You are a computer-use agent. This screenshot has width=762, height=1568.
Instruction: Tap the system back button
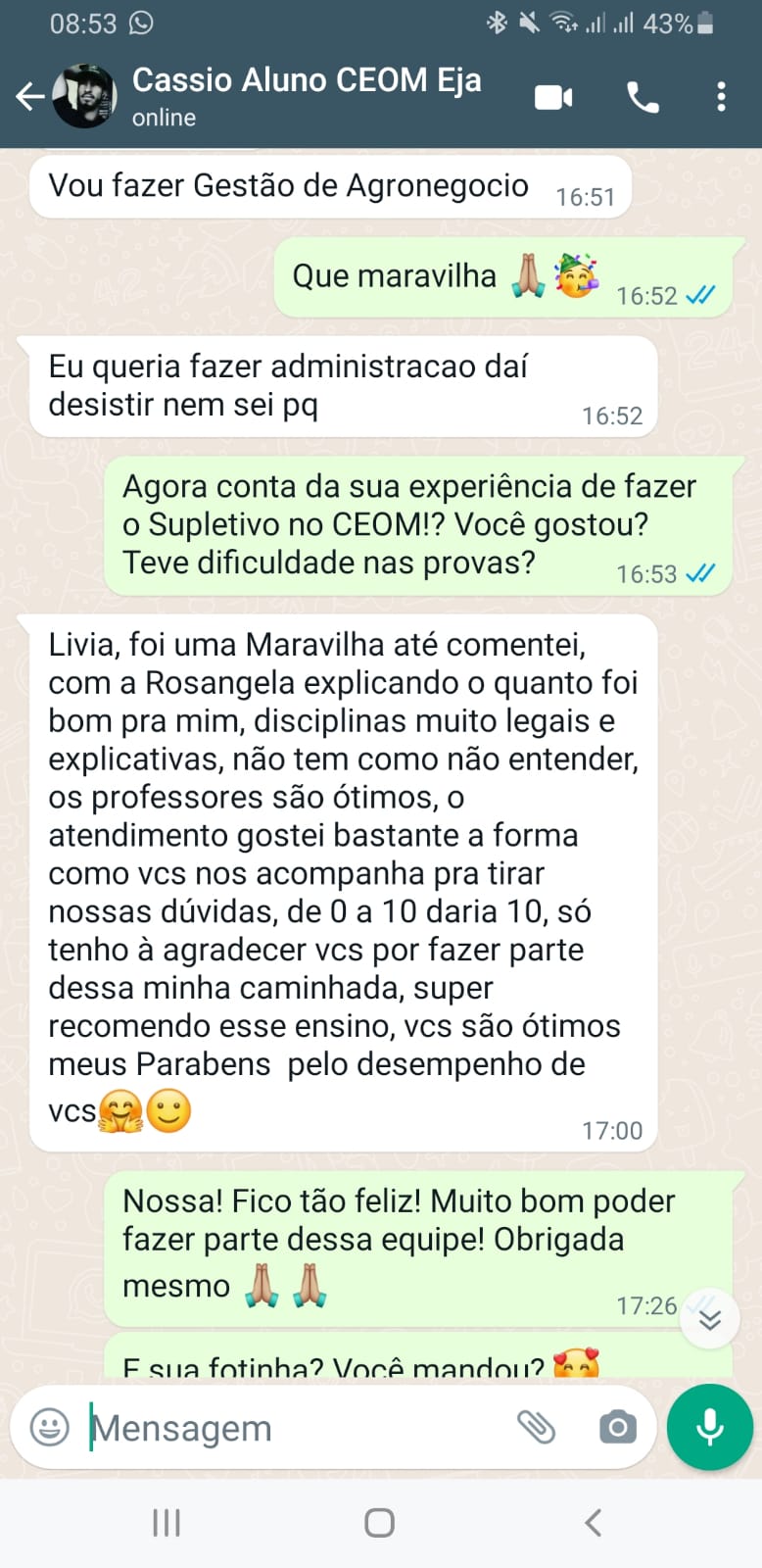click(593, 1522)
